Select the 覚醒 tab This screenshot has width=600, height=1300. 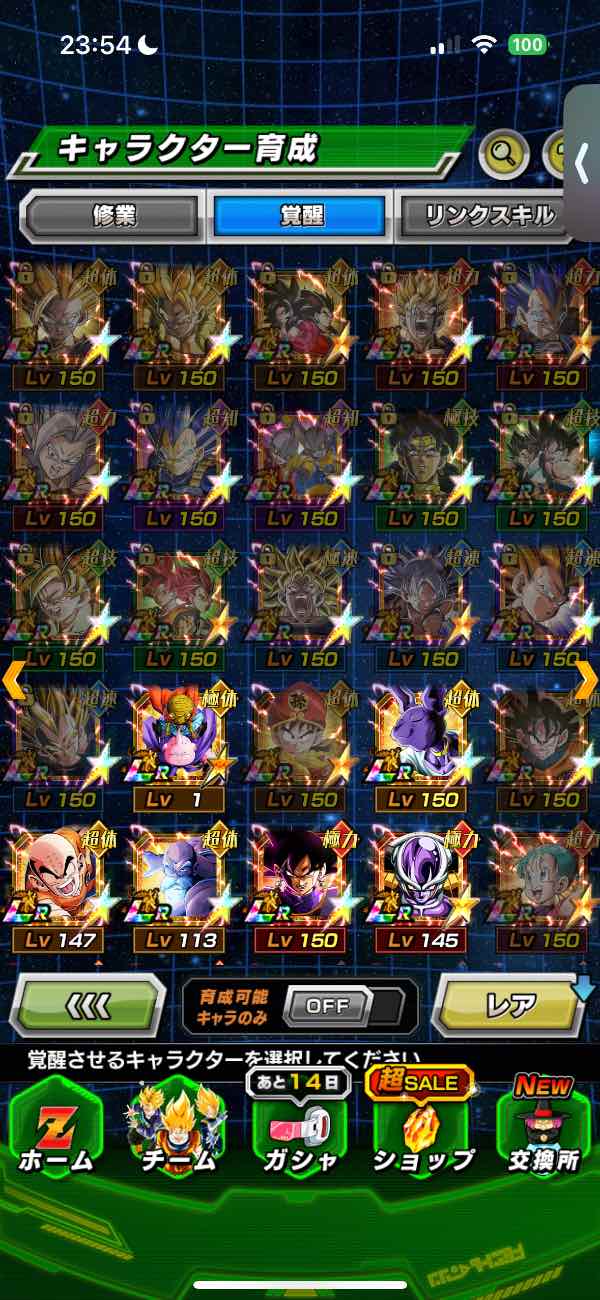[x=300, y=216]
